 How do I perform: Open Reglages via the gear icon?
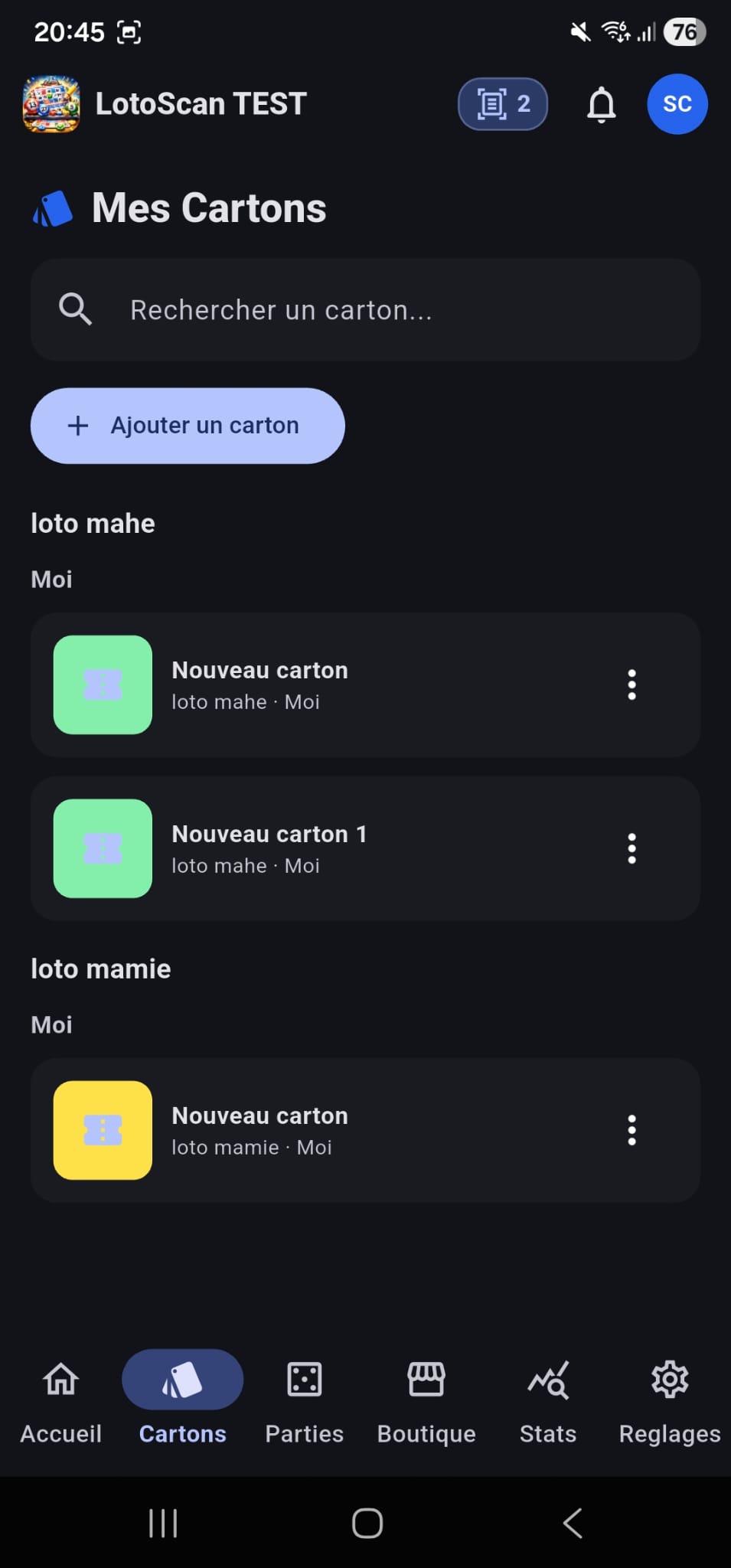(x=668, y=1380)
